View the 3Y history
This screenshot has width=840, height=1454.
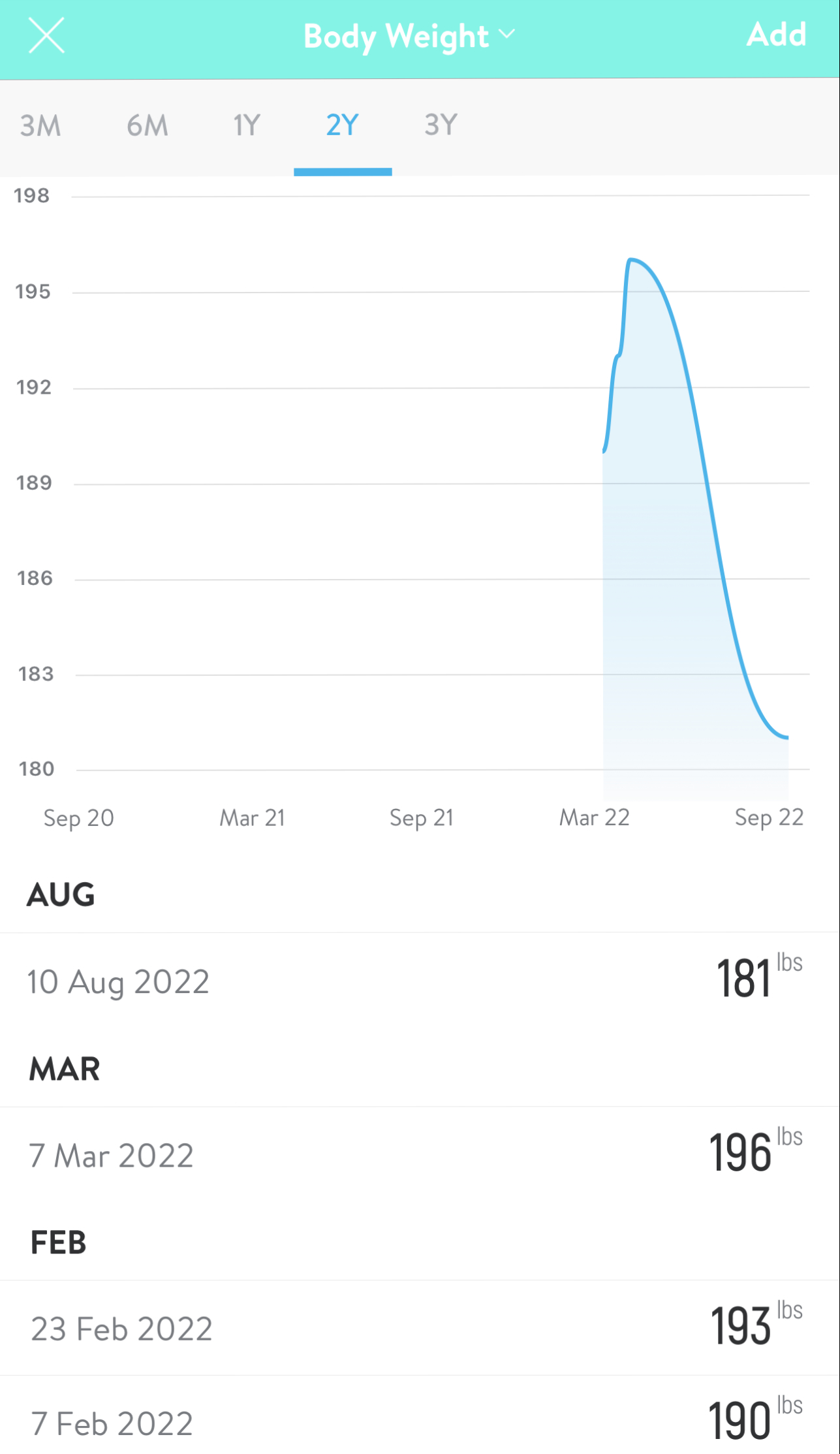(441, 125)
